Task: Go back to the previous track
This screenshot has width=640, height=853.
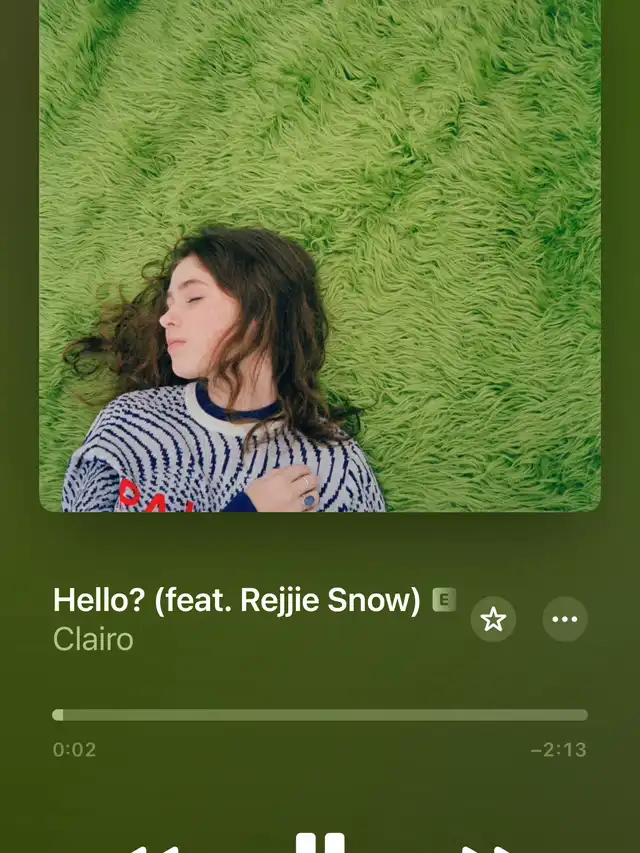Action: (x=153, y=848)
